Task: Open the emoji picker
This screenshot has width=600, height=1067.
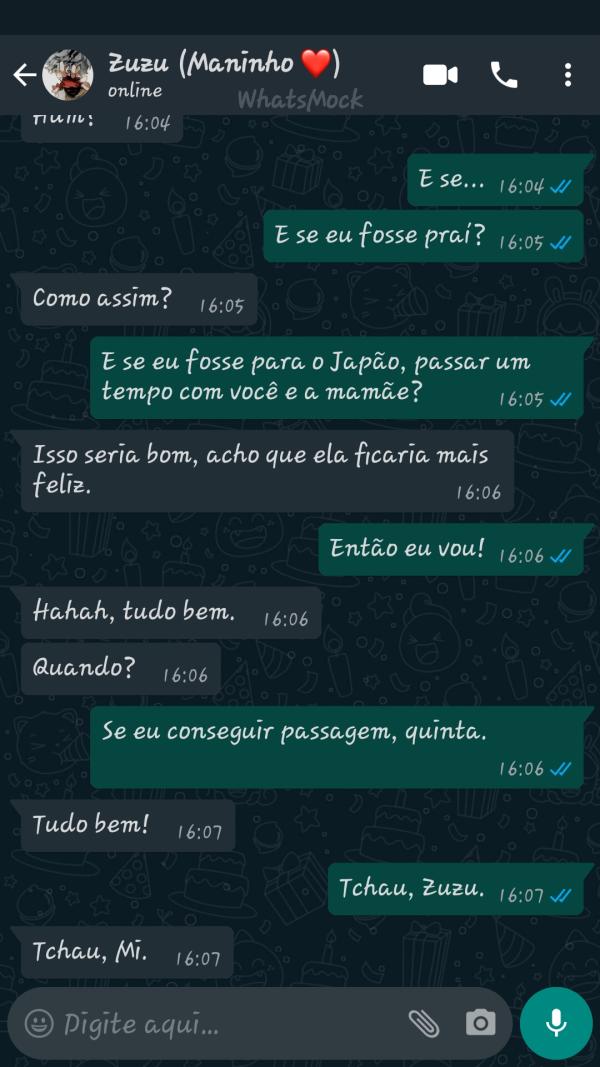Action: click(x=38, y=1023)
